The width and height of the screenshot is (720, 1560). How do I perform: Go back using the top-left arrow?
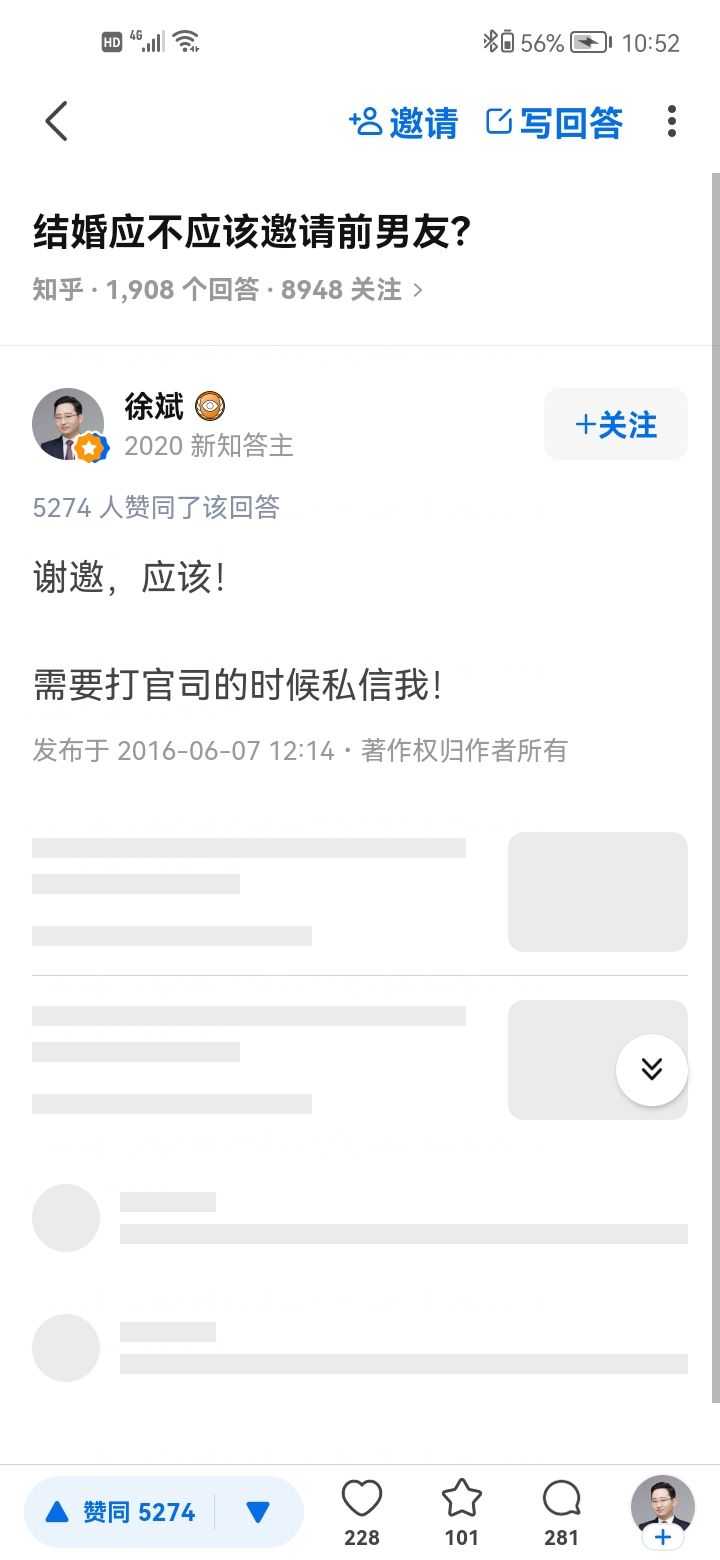coord(57,122)
